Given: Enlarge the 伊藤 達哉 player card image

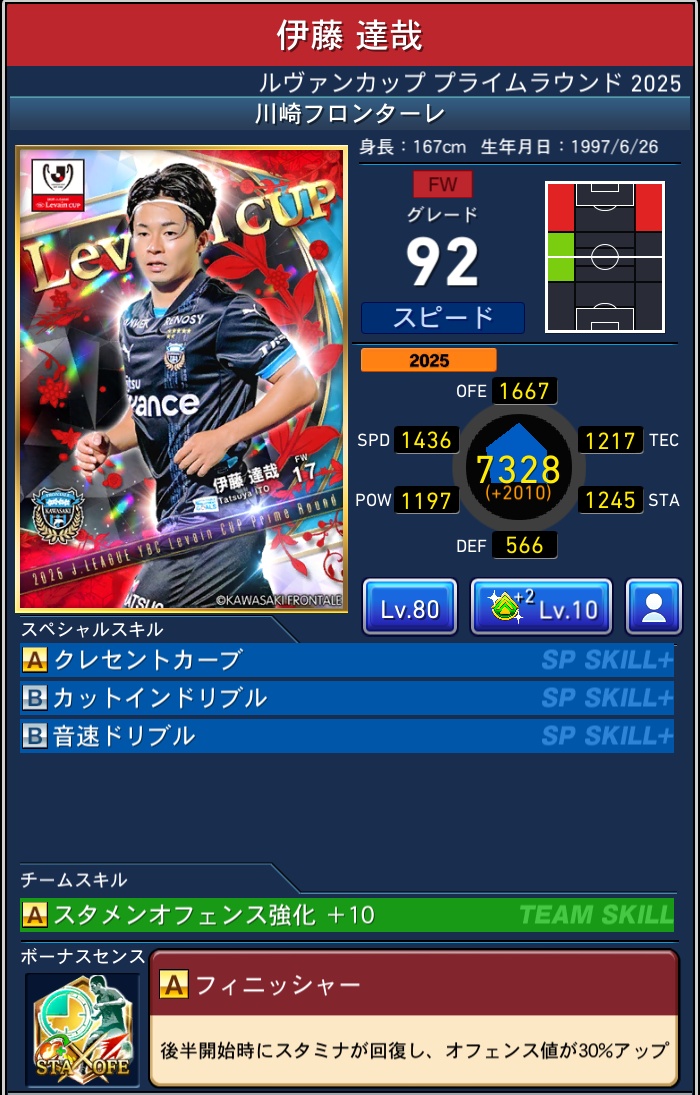Looking at the screenshot, I should 181,380.
